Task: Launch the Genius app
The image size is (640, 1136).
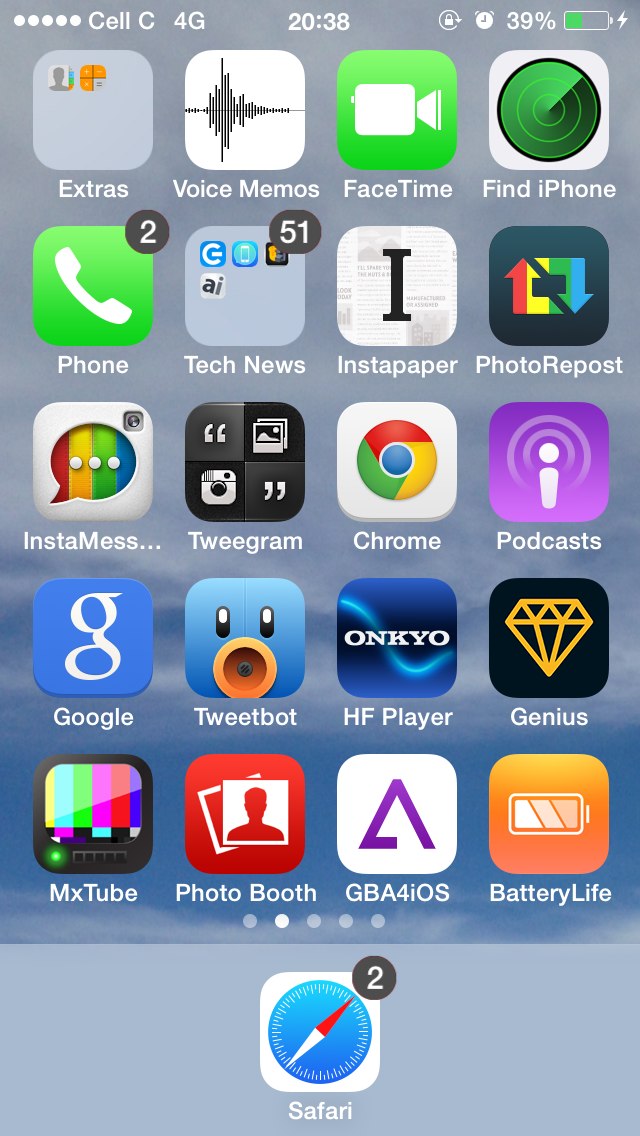Action: (x=549, y=638)
